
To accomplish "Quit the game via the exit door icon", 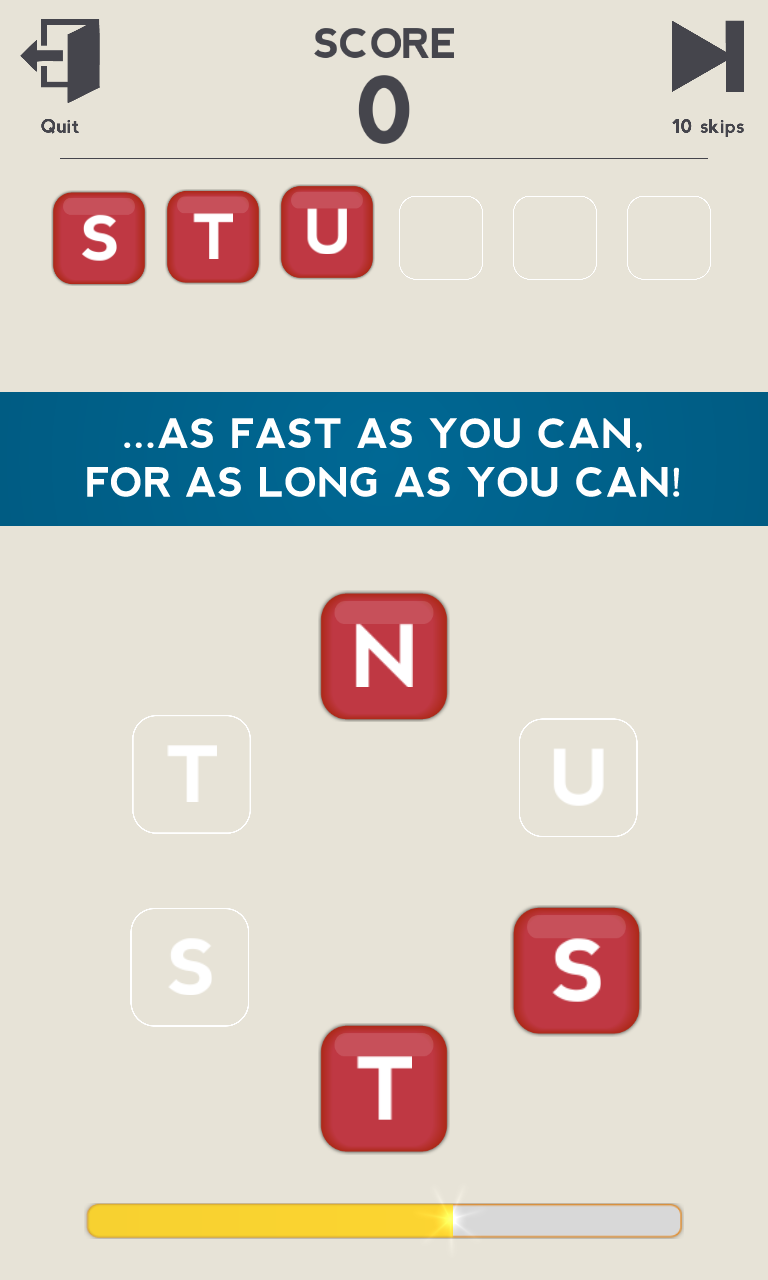I will [62, 62].
